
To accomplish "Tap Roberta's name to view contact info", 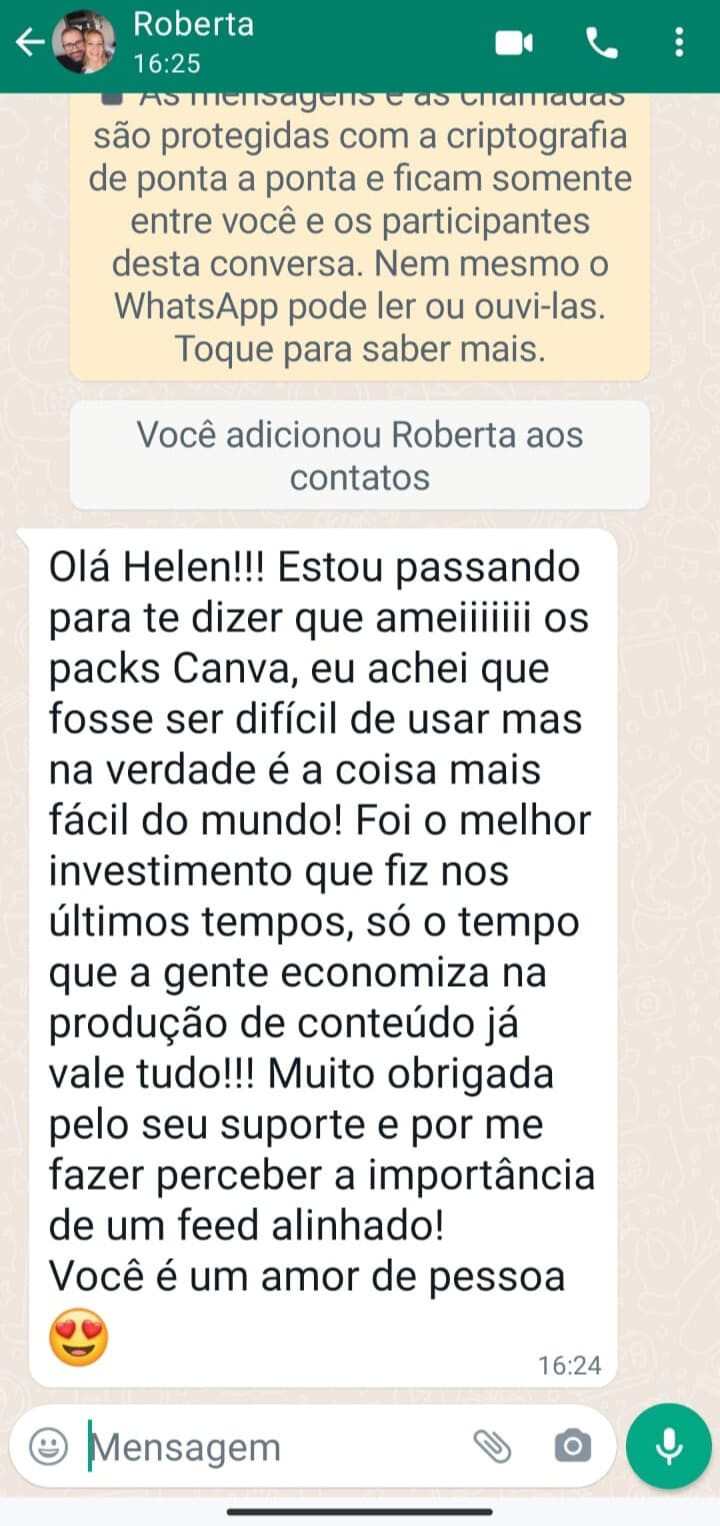I will pyautogui.click(x=194, y=26).
